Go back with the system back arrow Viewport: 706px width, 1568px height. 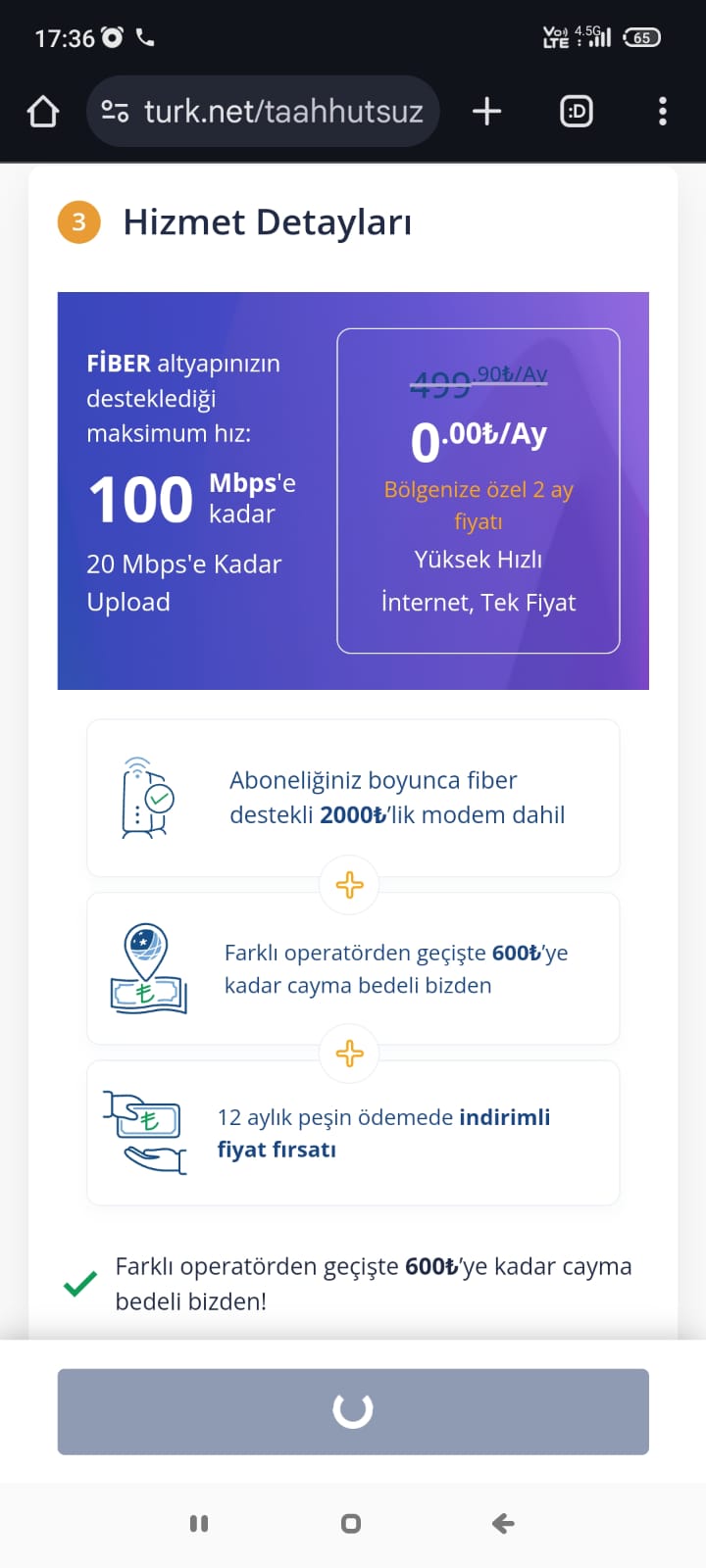tap(503, 1523)
